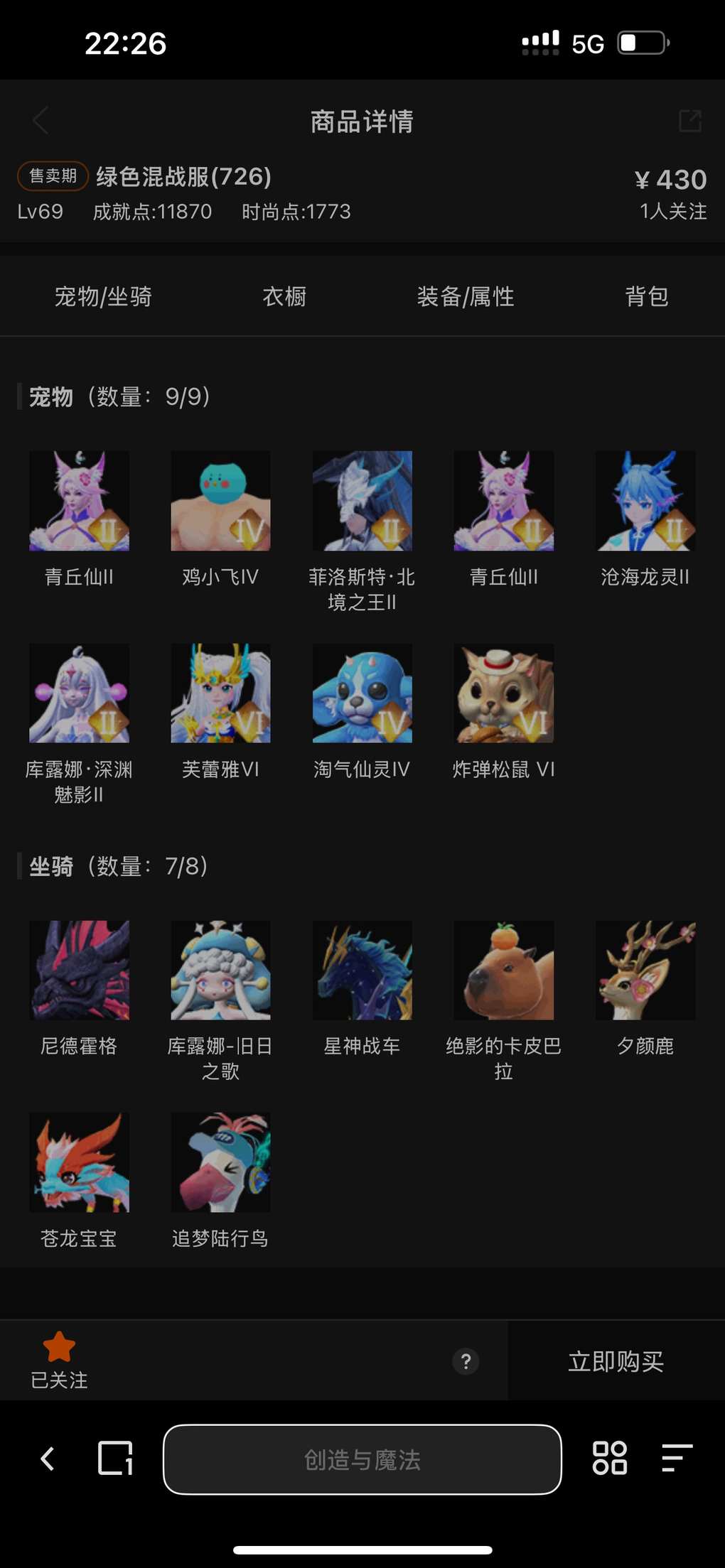Select the 背包 tab
Screen dimensions: 725x1568
tap(646, 296)
